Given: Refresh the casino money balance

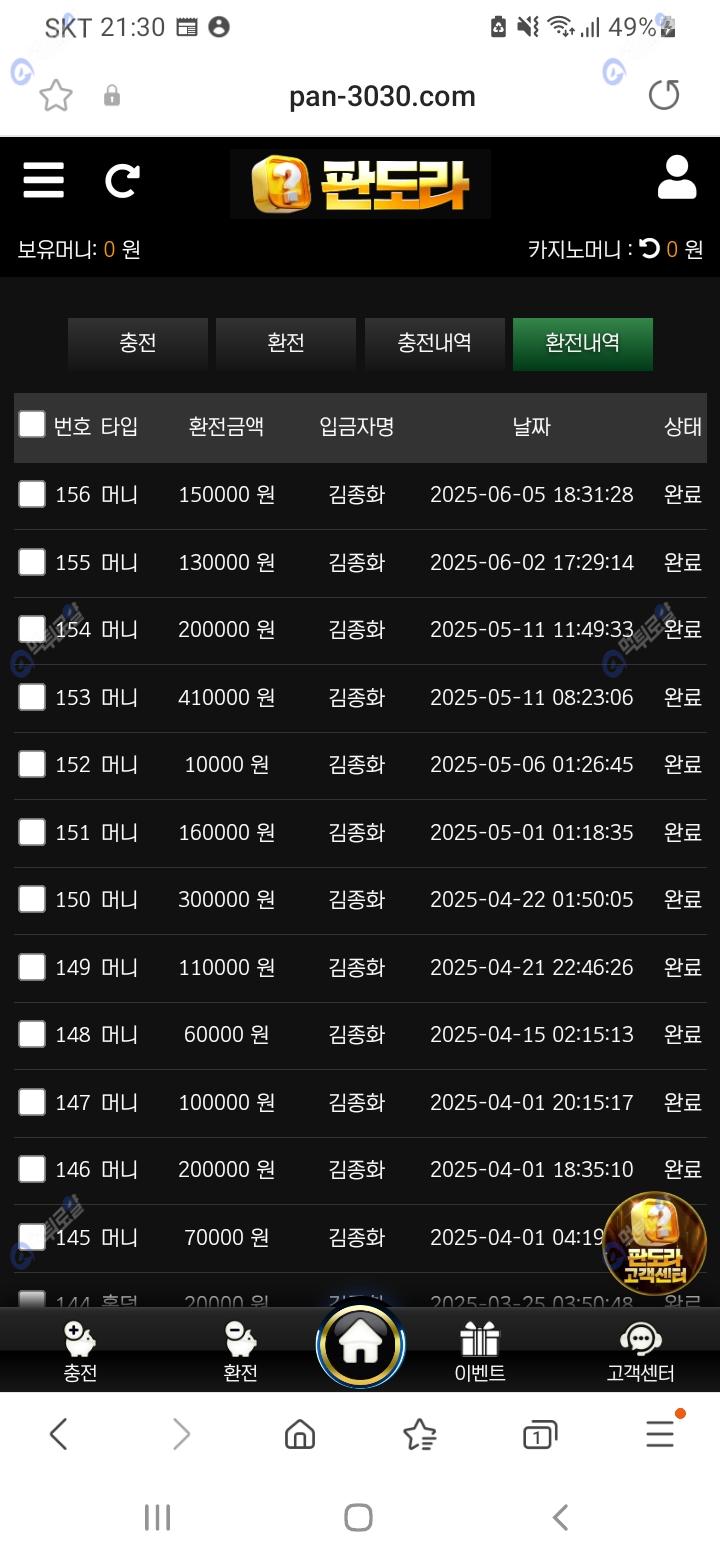Looking at the screenshot, I should (x=650, y=248).
